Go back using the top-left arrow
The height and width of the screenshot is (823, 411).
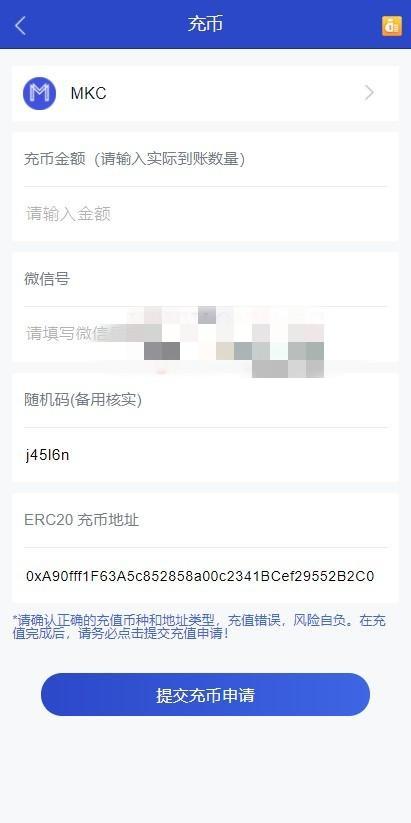(x=20, y=25)
